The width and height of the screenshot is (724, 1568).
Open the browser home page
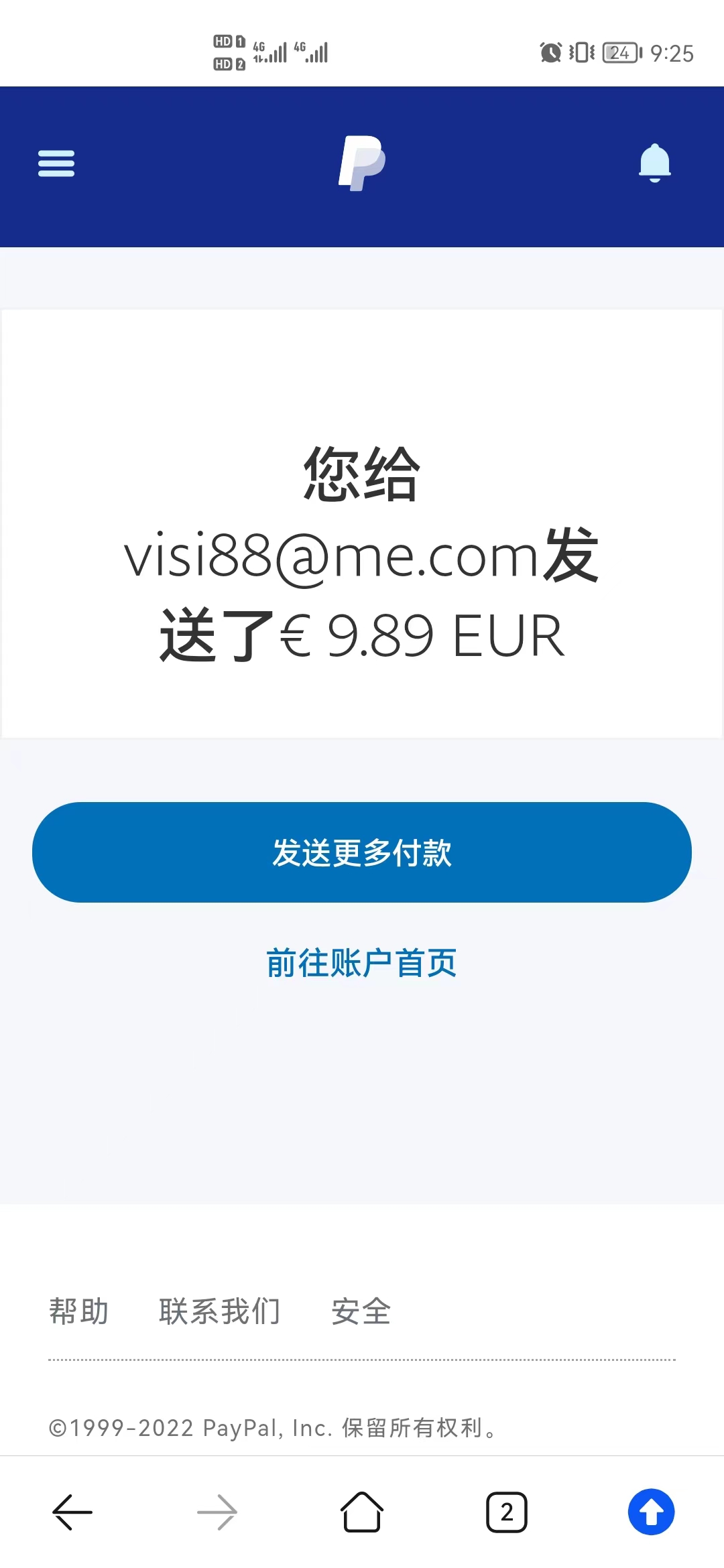(362, 1512)
